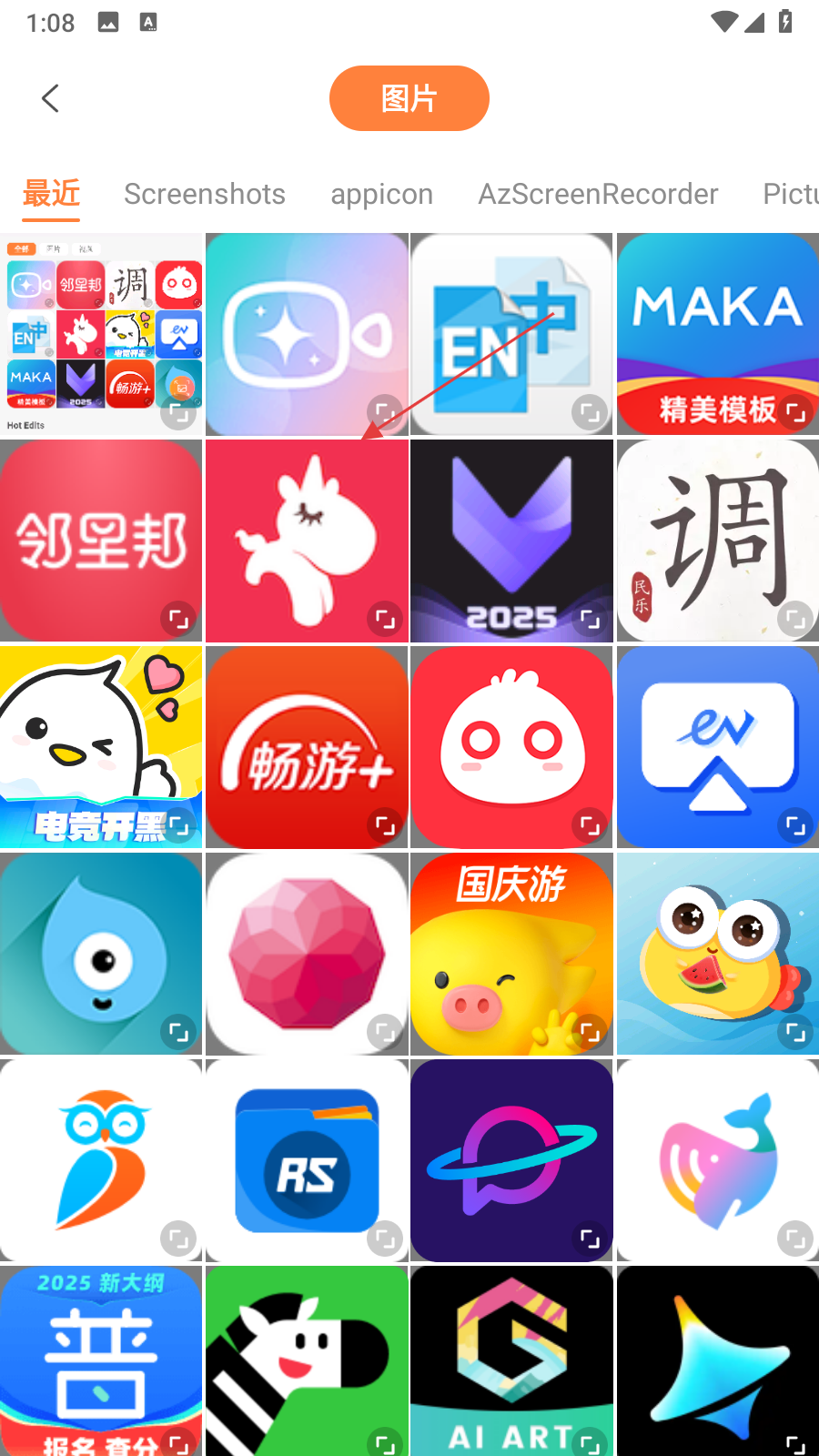
Task: Open the AzScreenRecorder folder tab
Action: 598,194
